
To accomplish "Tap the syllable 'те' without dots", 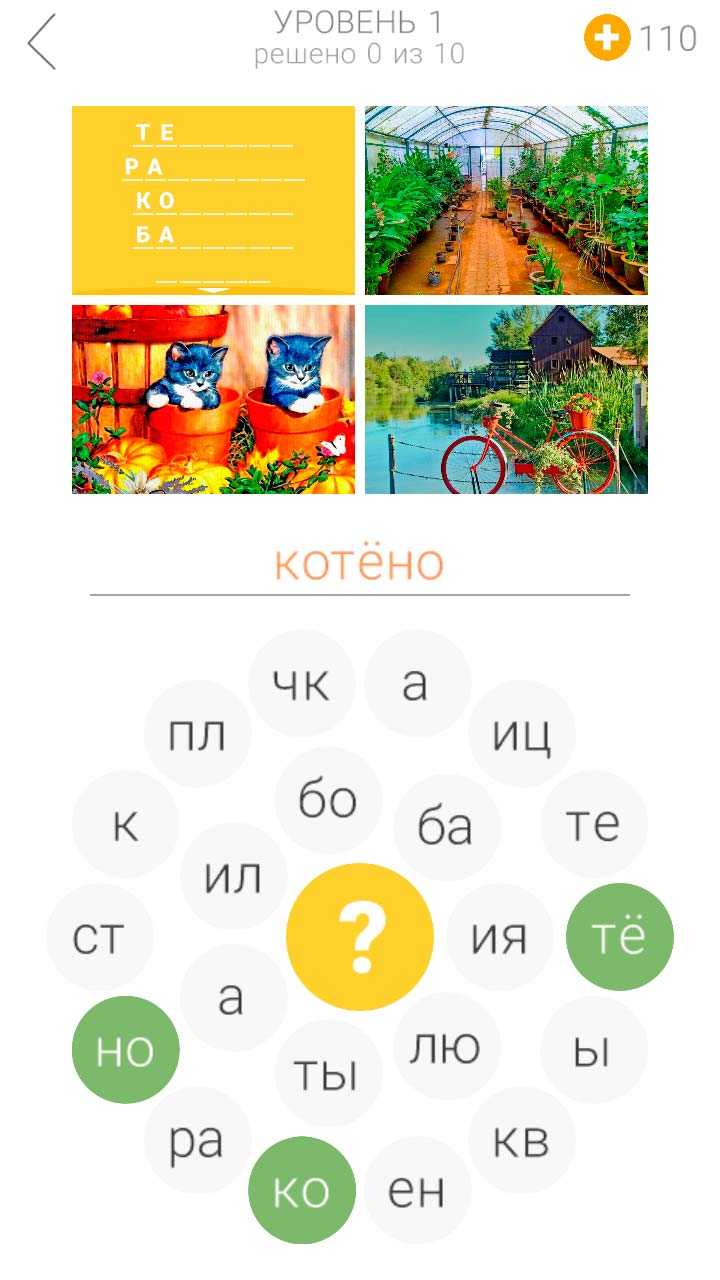I will [x=594, y=824].
